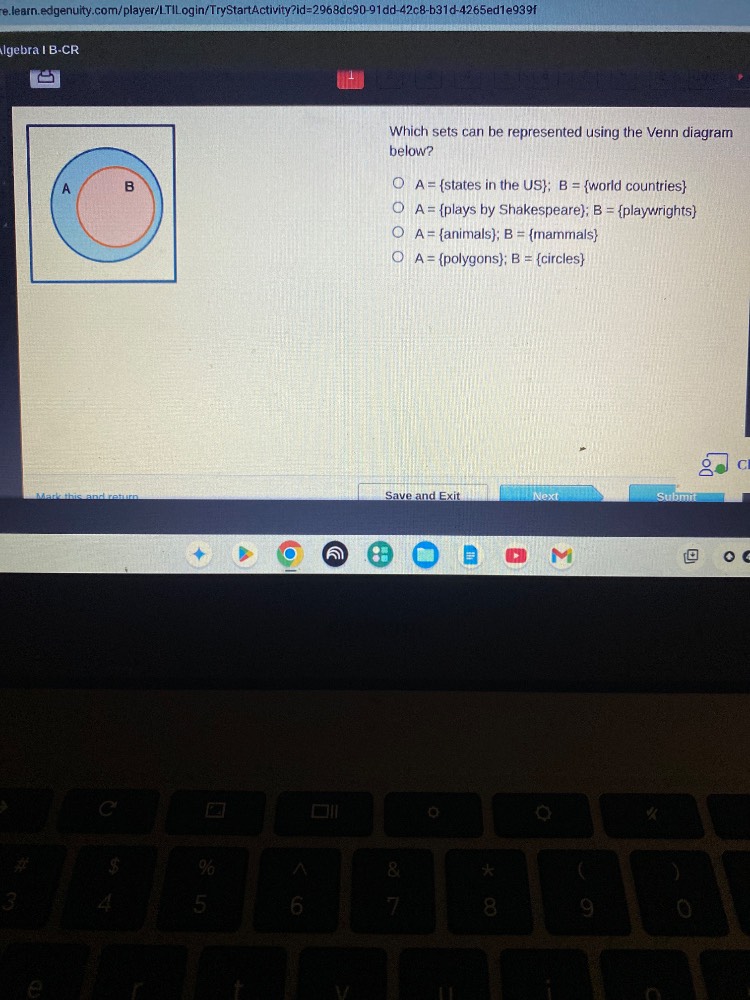The width and height of the screenshot is (750, 1000).
Task: Open the Gemini sparkle icon on shelf
Action: [200, 555]
